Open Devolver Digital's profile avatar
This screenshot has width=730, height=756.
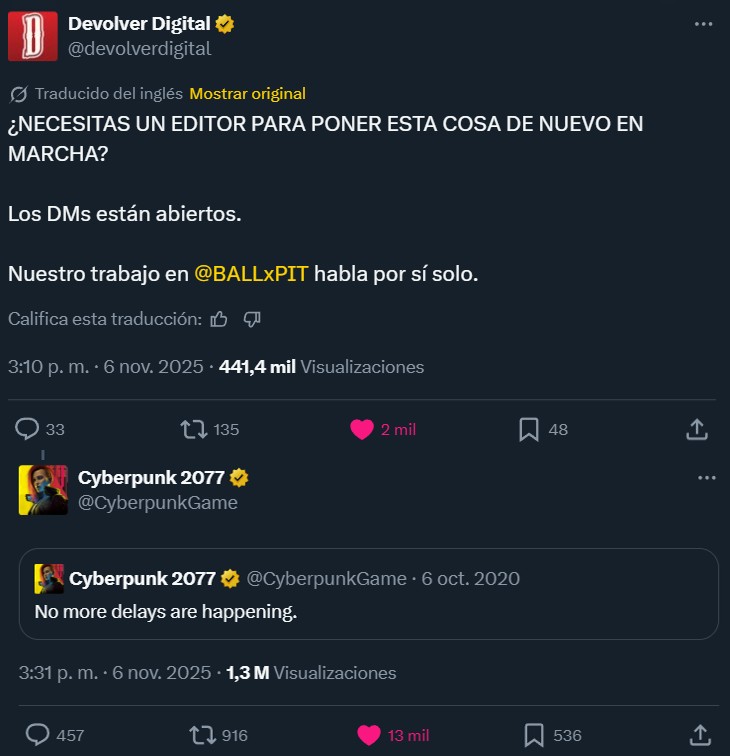[x=32, y=36]
